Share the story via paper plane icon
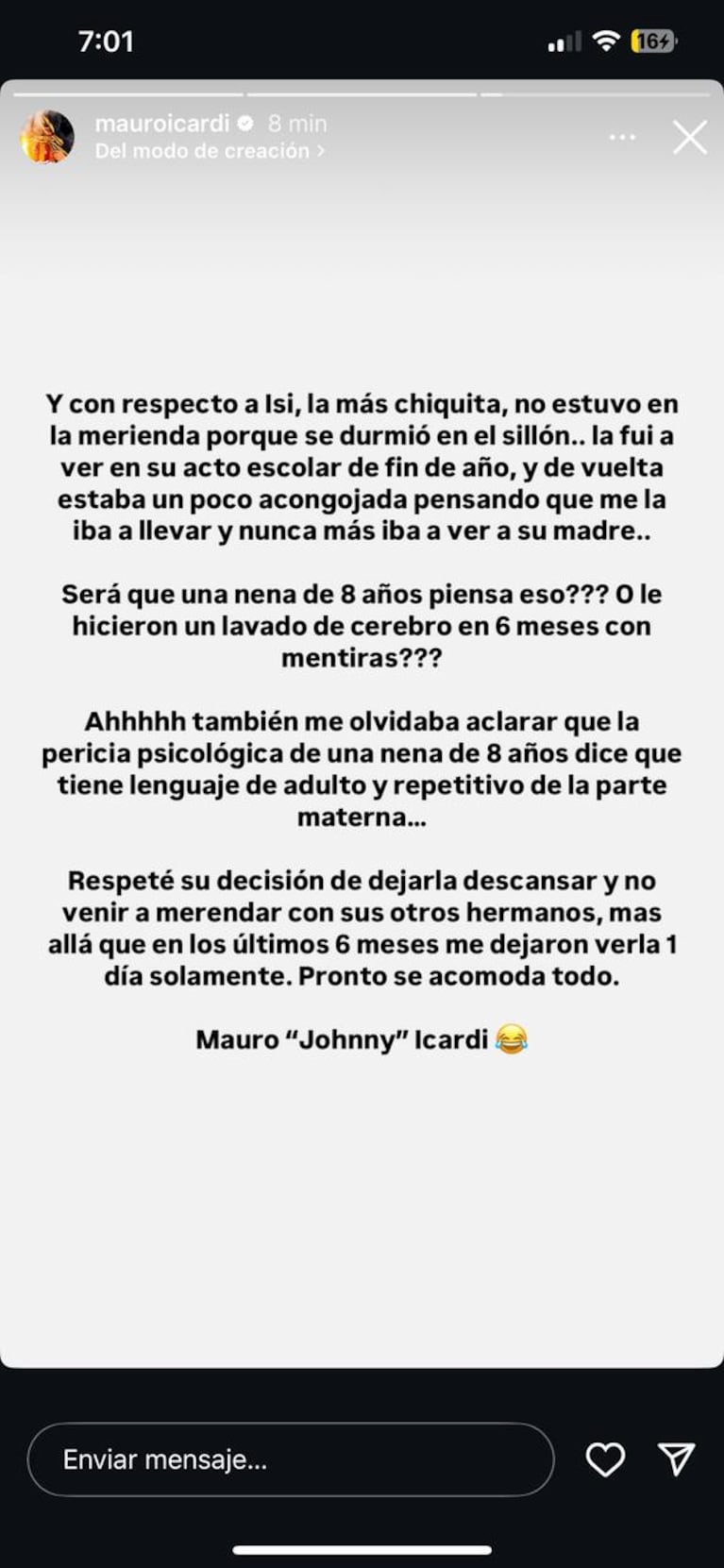This screenshot has height=1568, width=724. 677,1459
